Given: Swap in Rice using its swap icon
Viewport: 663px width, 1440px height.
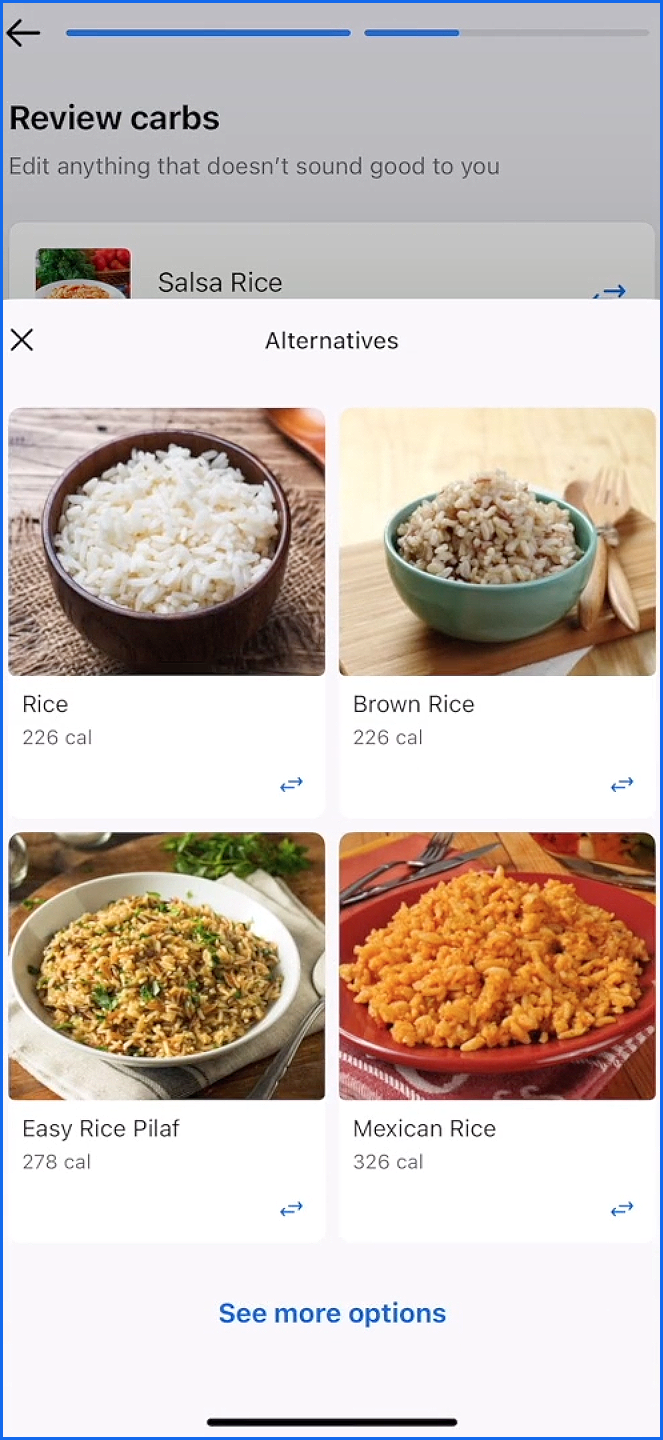Looking at the screenshot, I should [291, 785].
